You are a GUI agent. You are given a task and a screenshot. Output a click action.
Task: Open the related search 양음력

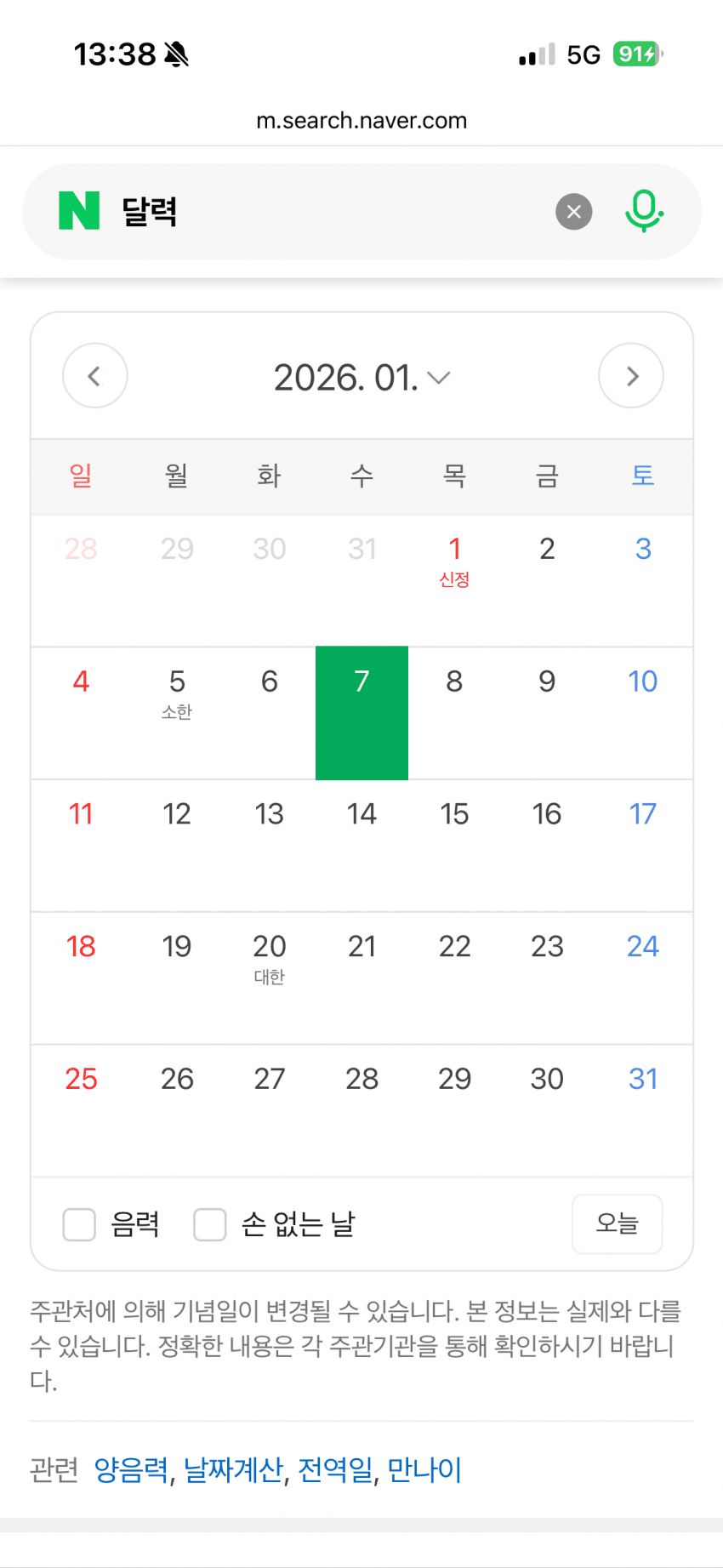click(131, 1469)
